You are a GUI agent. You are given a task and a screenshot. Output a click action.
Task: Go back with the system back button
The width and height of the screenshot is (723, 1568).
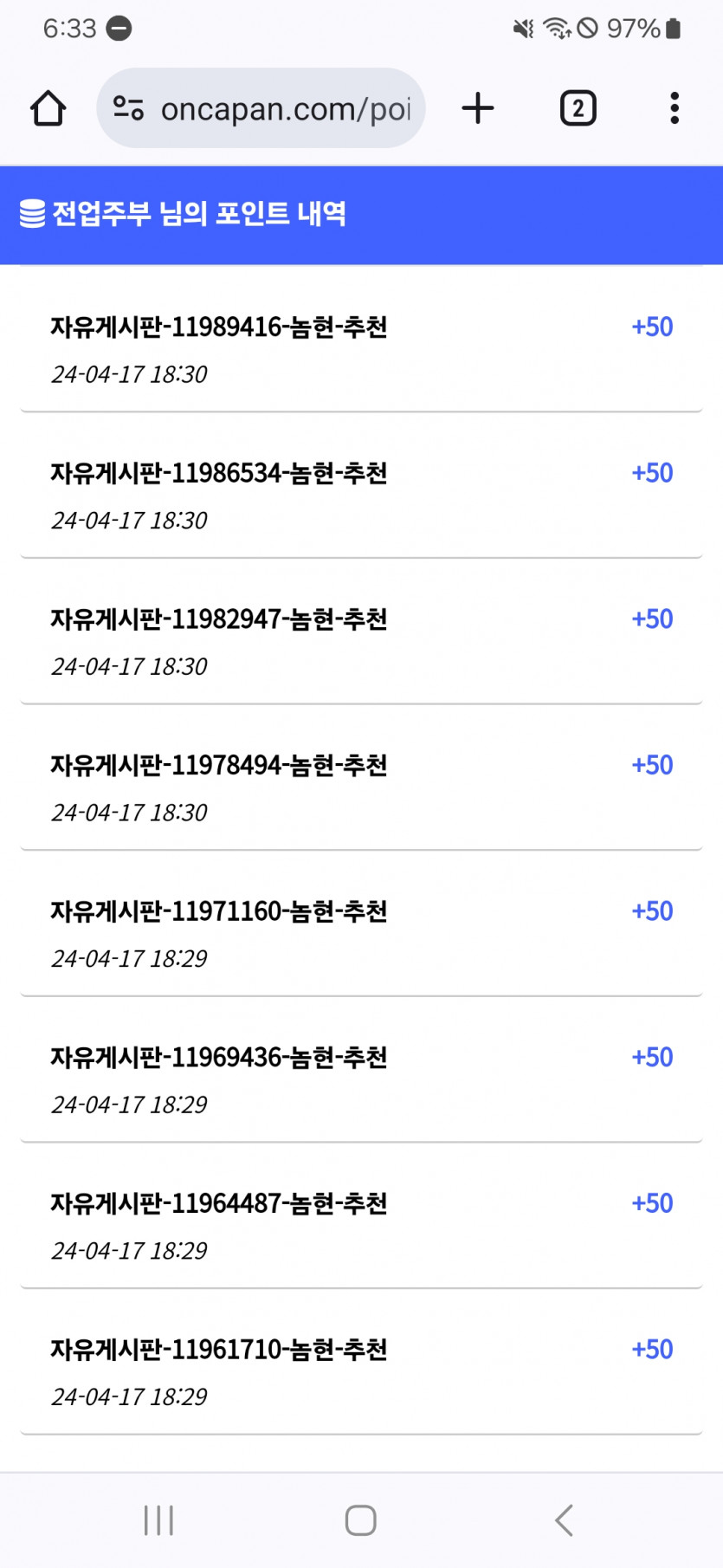564,1519
